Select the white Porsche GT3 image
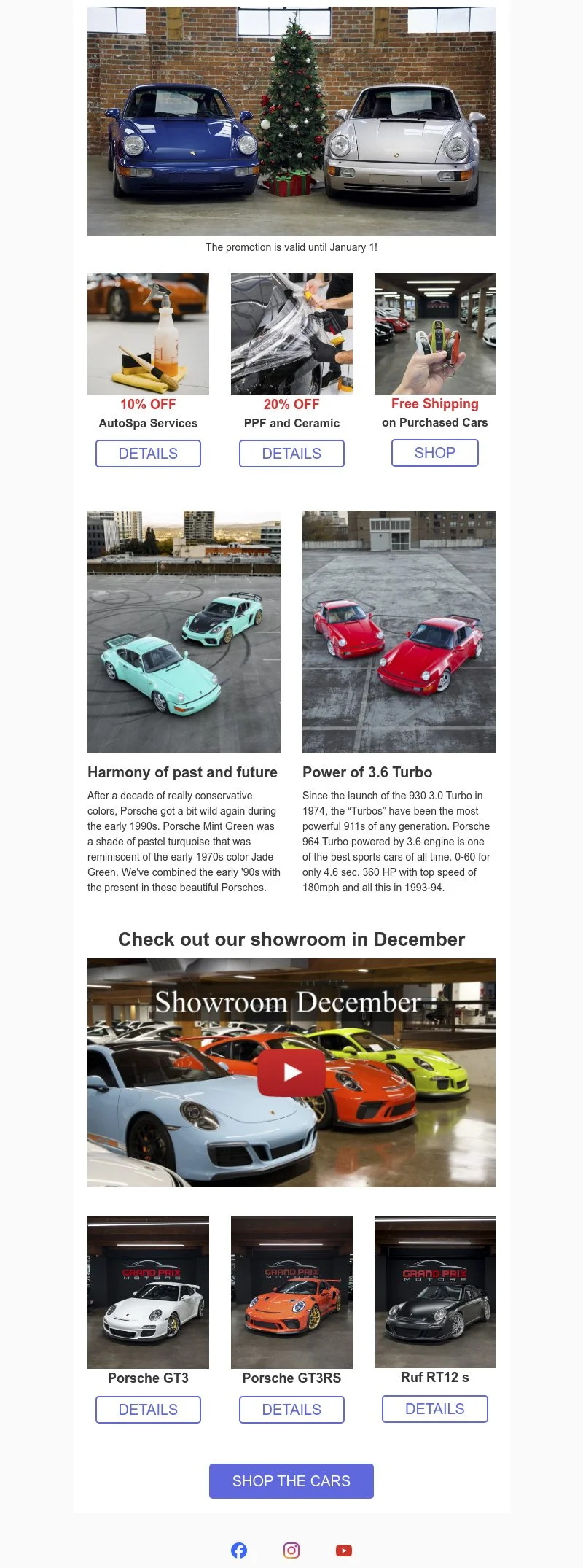583x1568 pixels. click(x=148, y=1292)
